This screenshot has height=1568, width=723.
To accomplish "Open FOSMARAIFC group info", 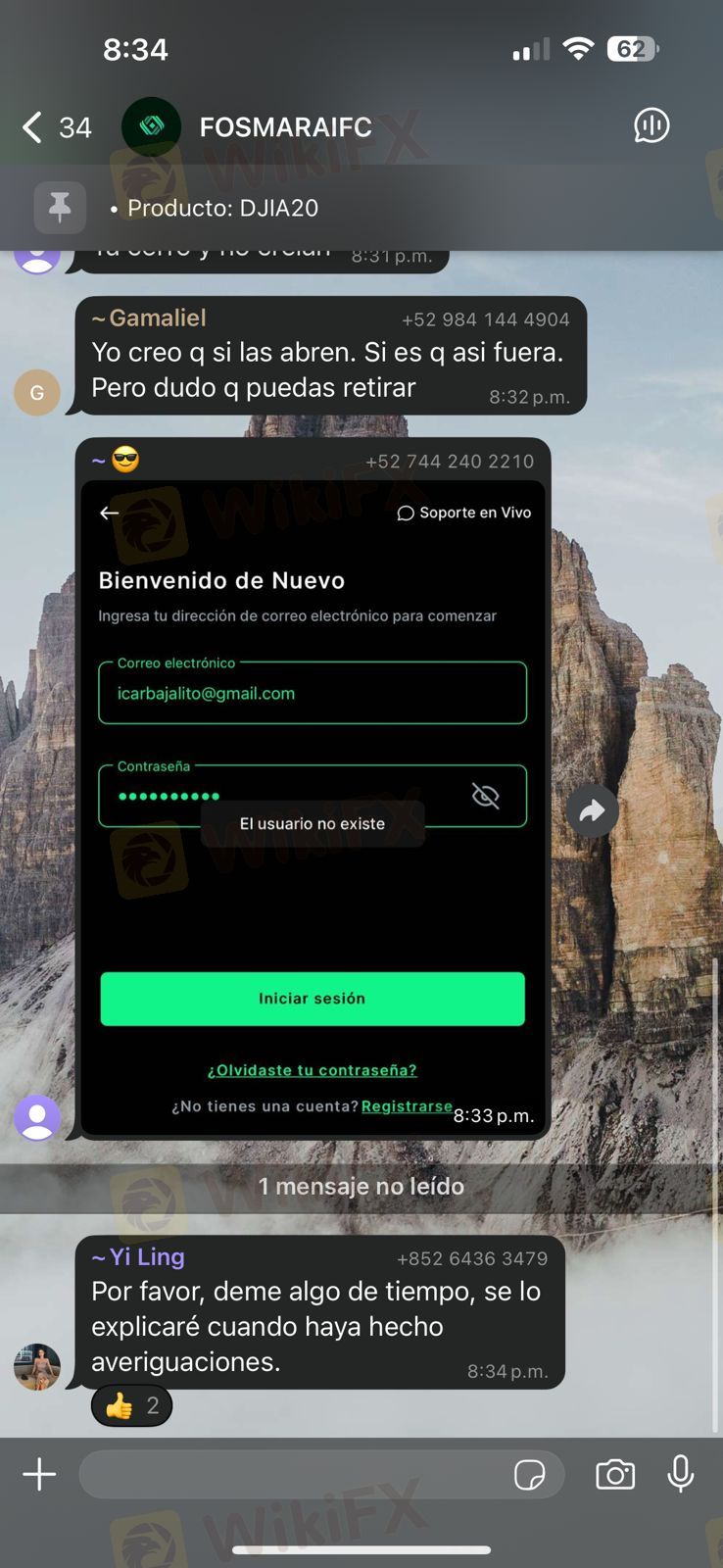I will pyautogui.click(x=285, y=127).
